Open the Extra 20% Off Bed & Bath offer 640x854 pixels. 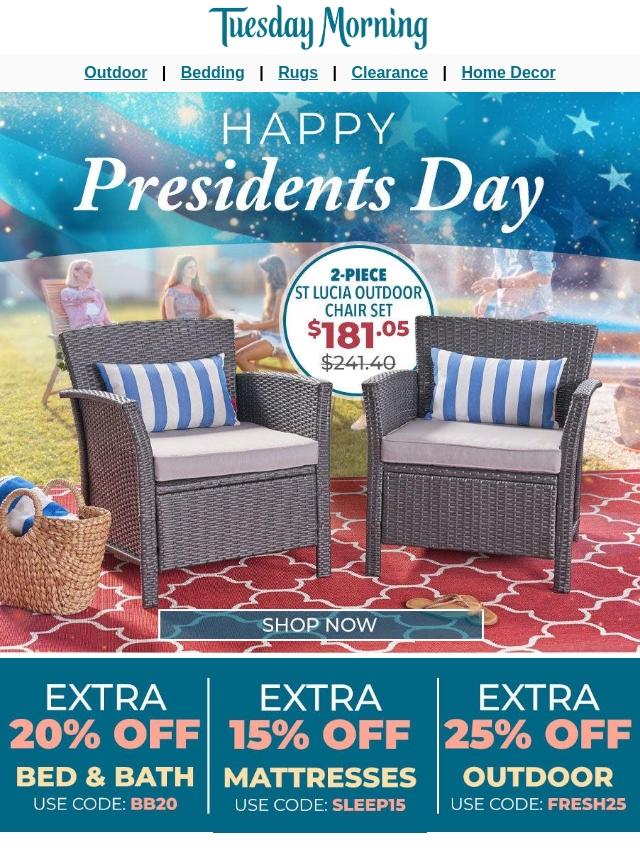click(x=105, y=747)
